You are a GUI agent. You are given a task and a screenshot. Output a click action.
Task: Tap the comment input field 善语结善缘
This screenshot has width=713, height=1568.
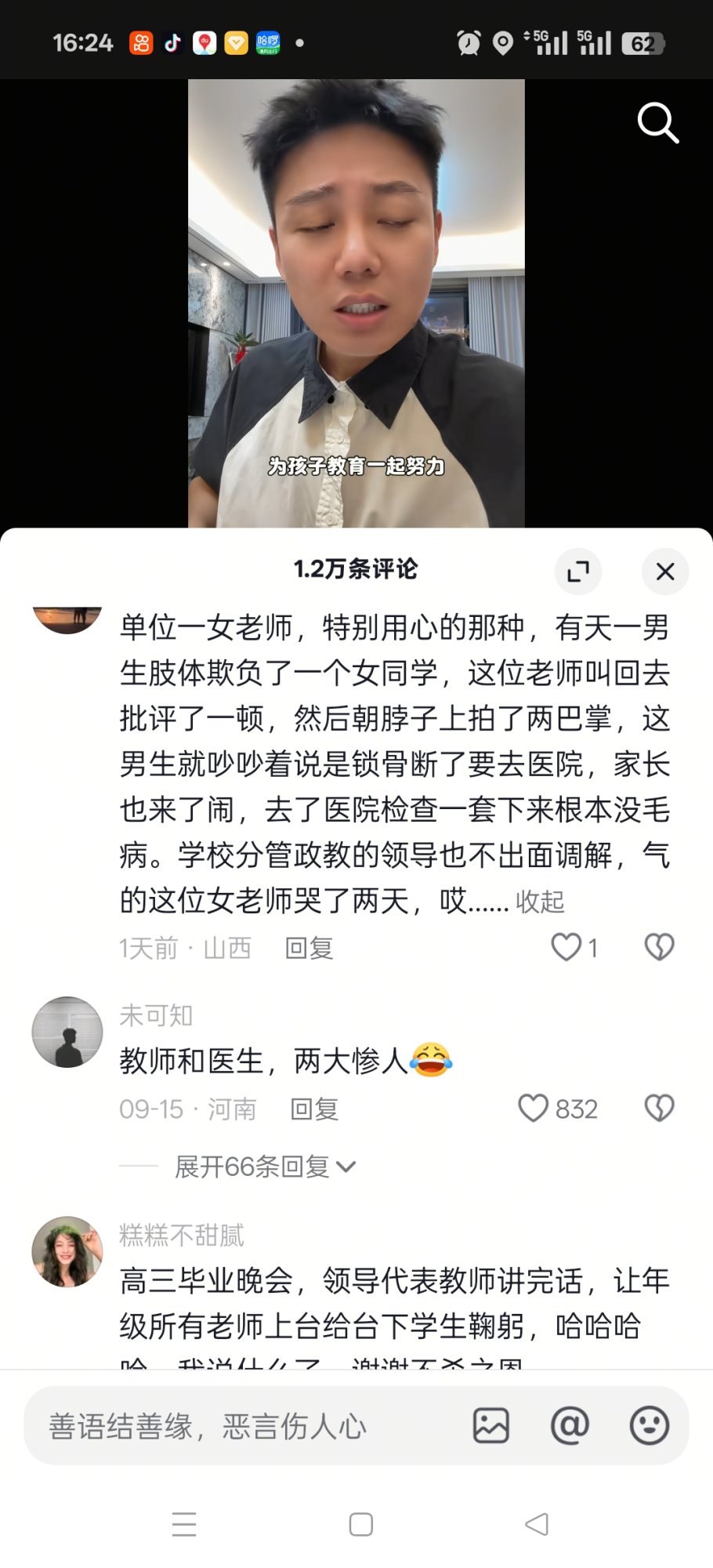pos(235,1426)
